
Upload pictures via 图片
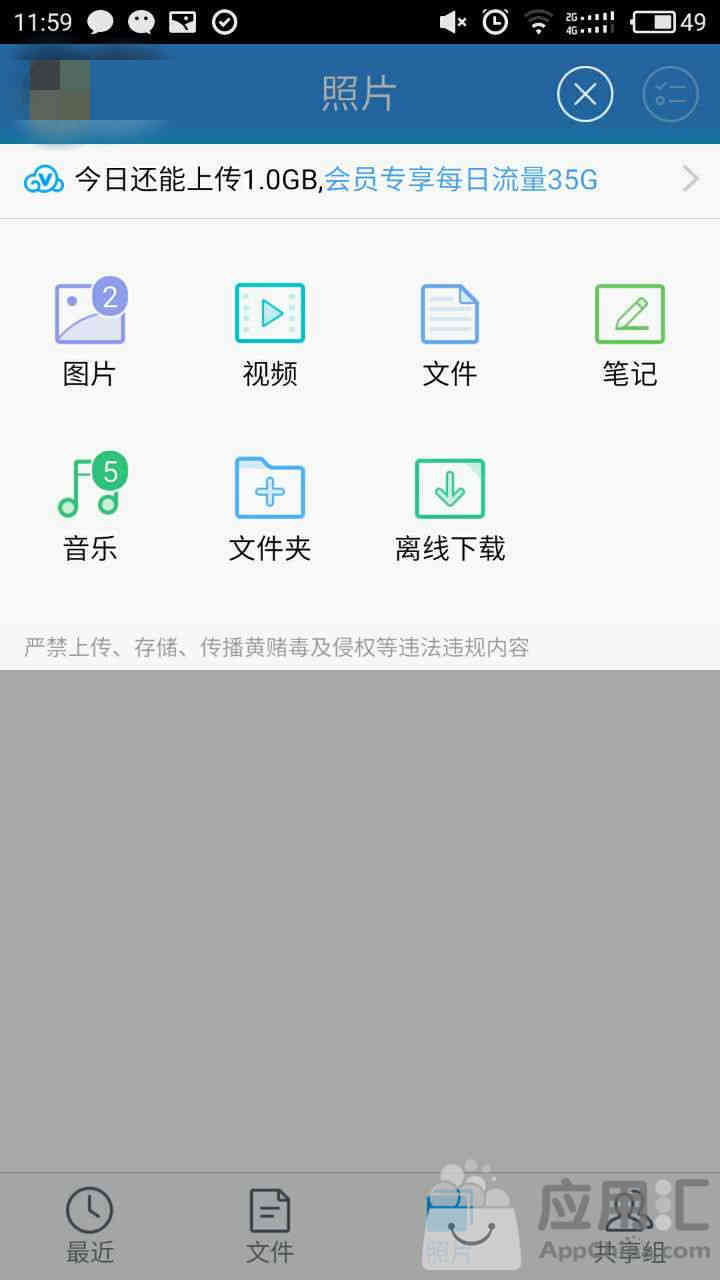click(90, 335)
